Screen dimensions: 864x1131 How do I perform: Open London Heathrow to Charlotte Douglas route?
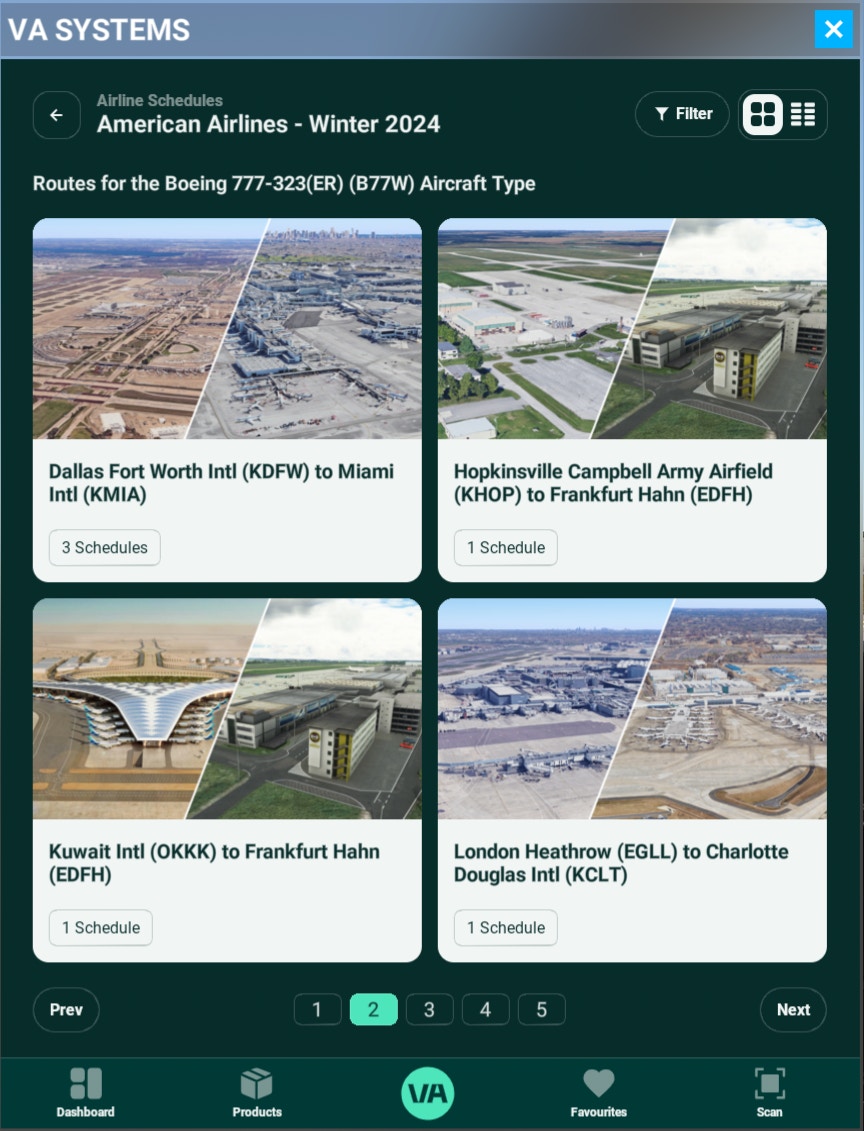[632, 862]
